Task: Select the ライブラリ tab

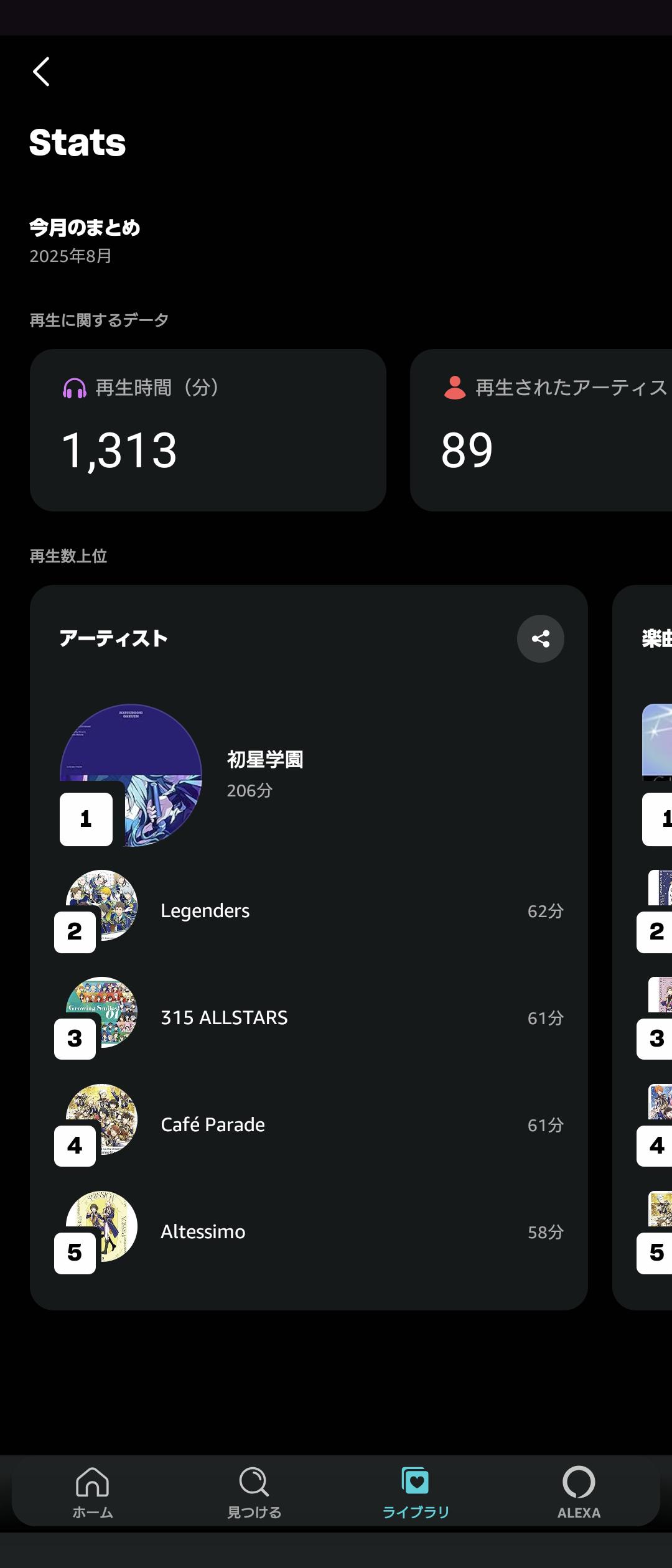Action: [416, 1491]
